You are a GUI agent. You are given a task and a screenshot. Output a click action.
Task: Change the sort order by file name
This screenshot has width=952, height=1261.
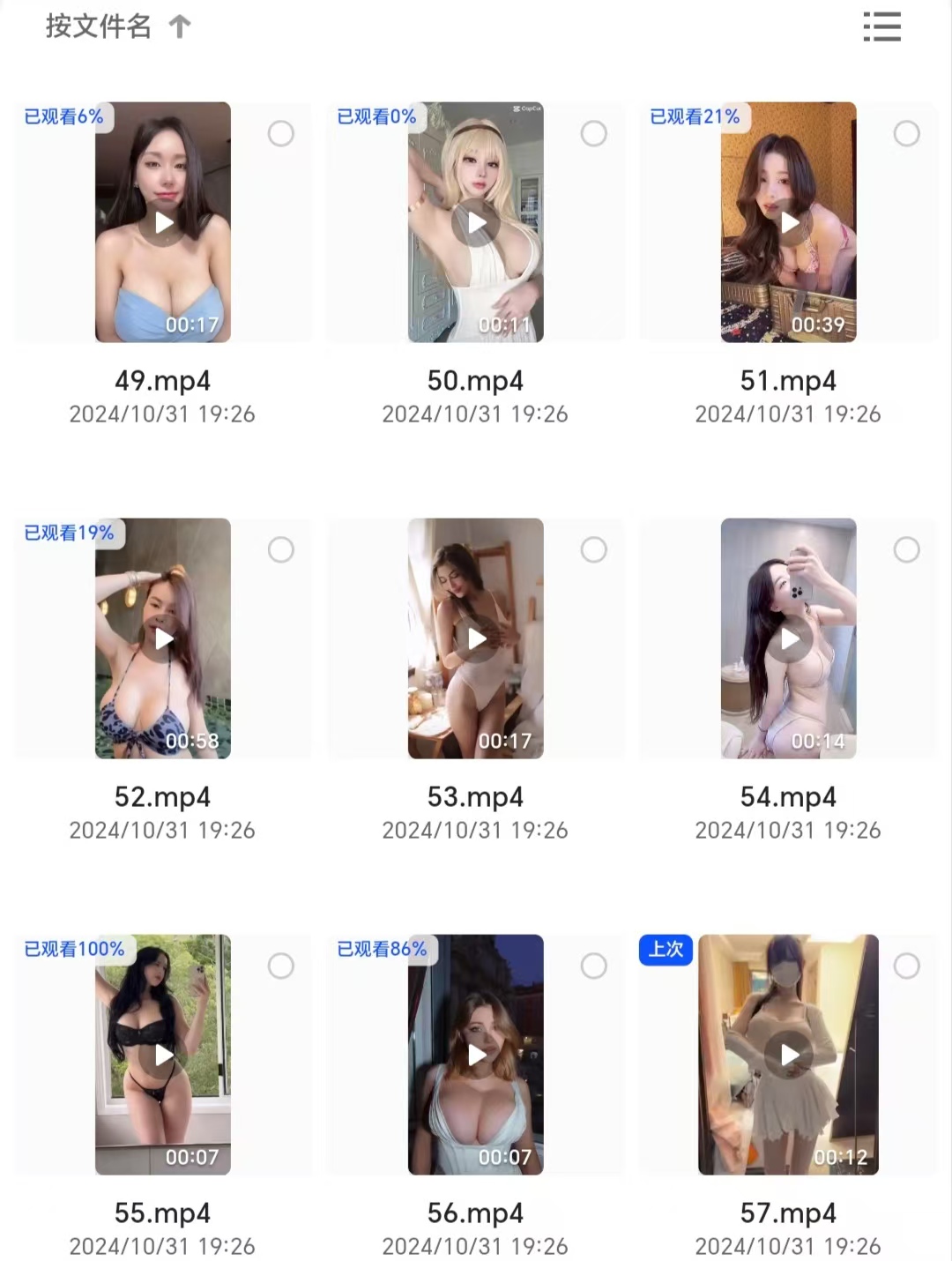coord(116,26)
